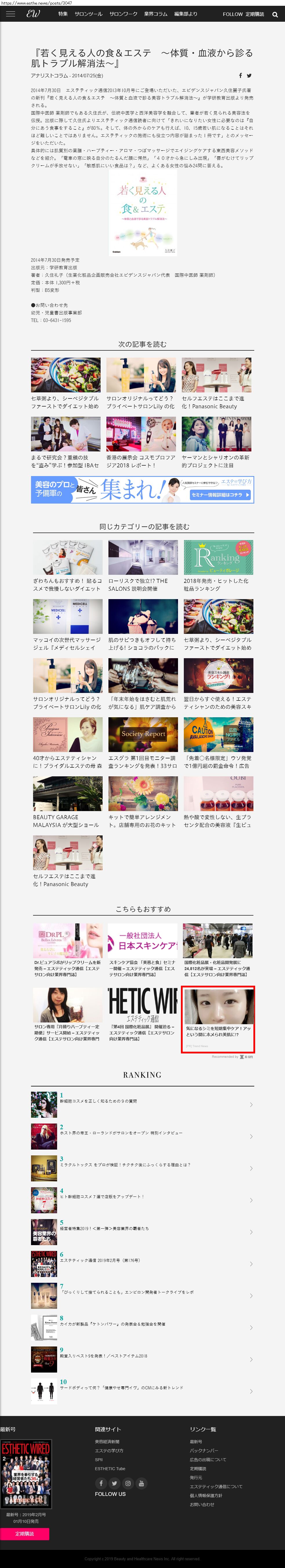The image size is (285, 1568).
Task: Open the 業界コラム section
Action: click(x=155, y=14)
